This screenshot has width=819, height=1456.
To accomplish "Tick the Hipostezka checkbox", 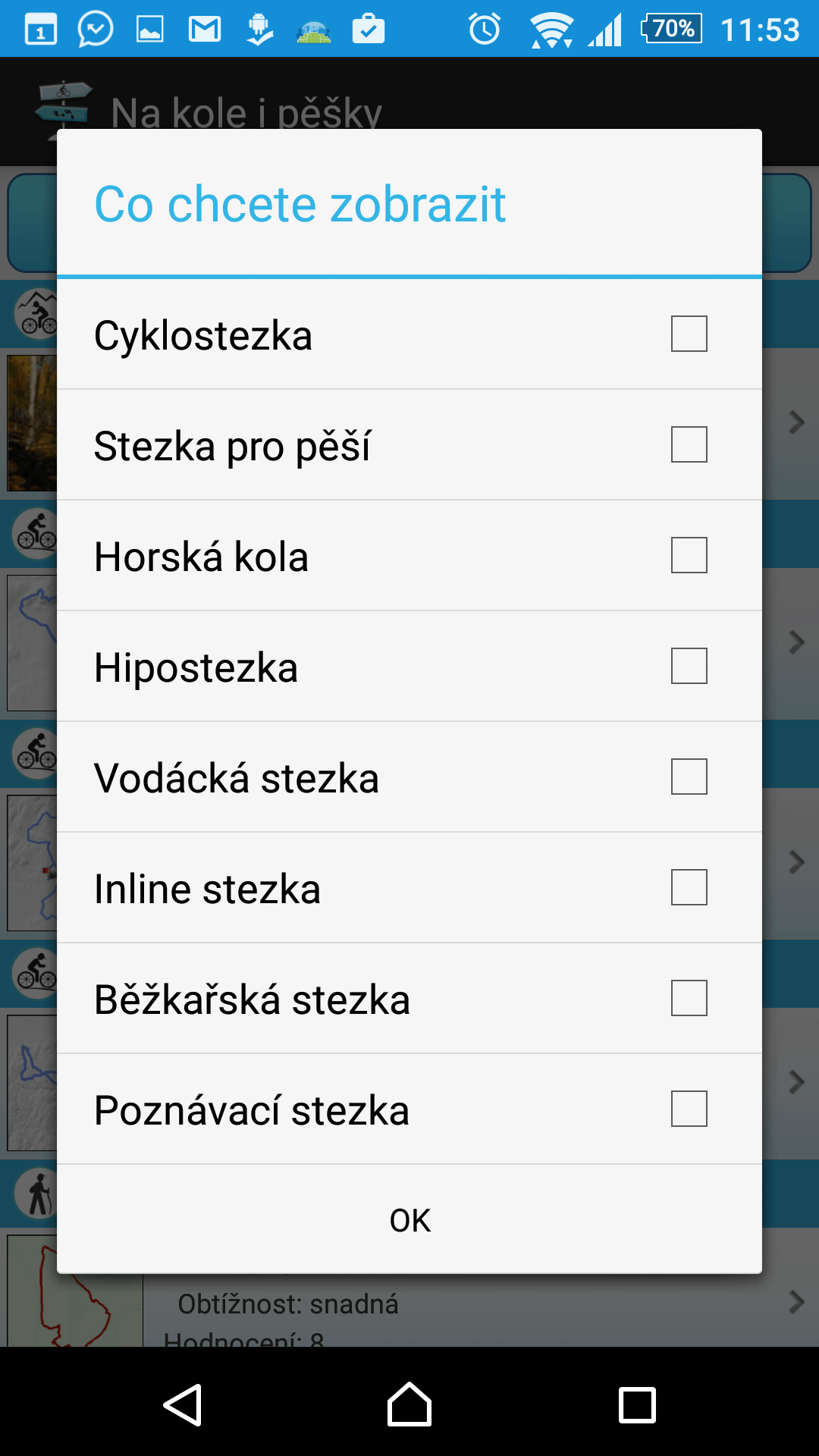I will tap(689, 666).
